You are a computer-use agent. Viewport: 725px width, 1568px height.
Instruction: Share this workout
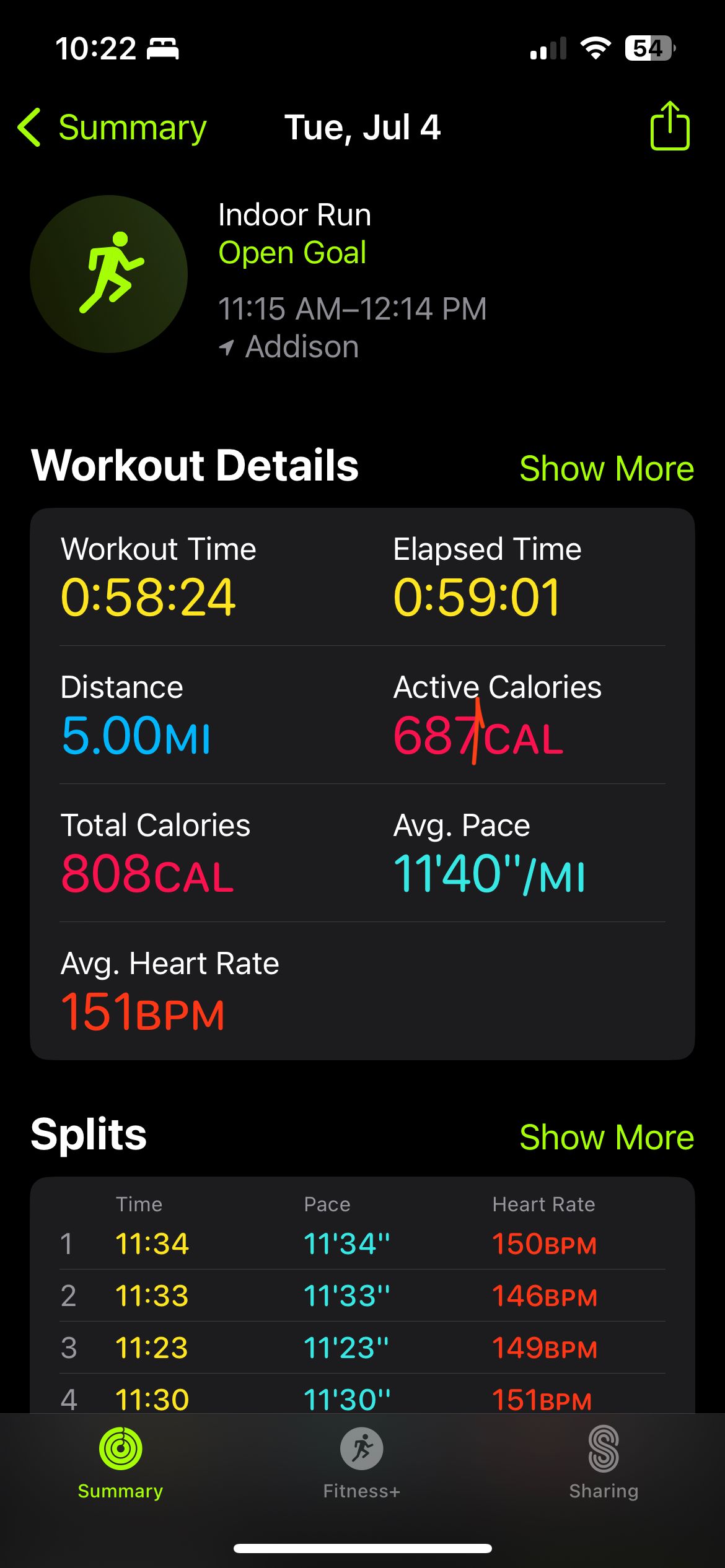pyautogui.click(x=670, y=126)
